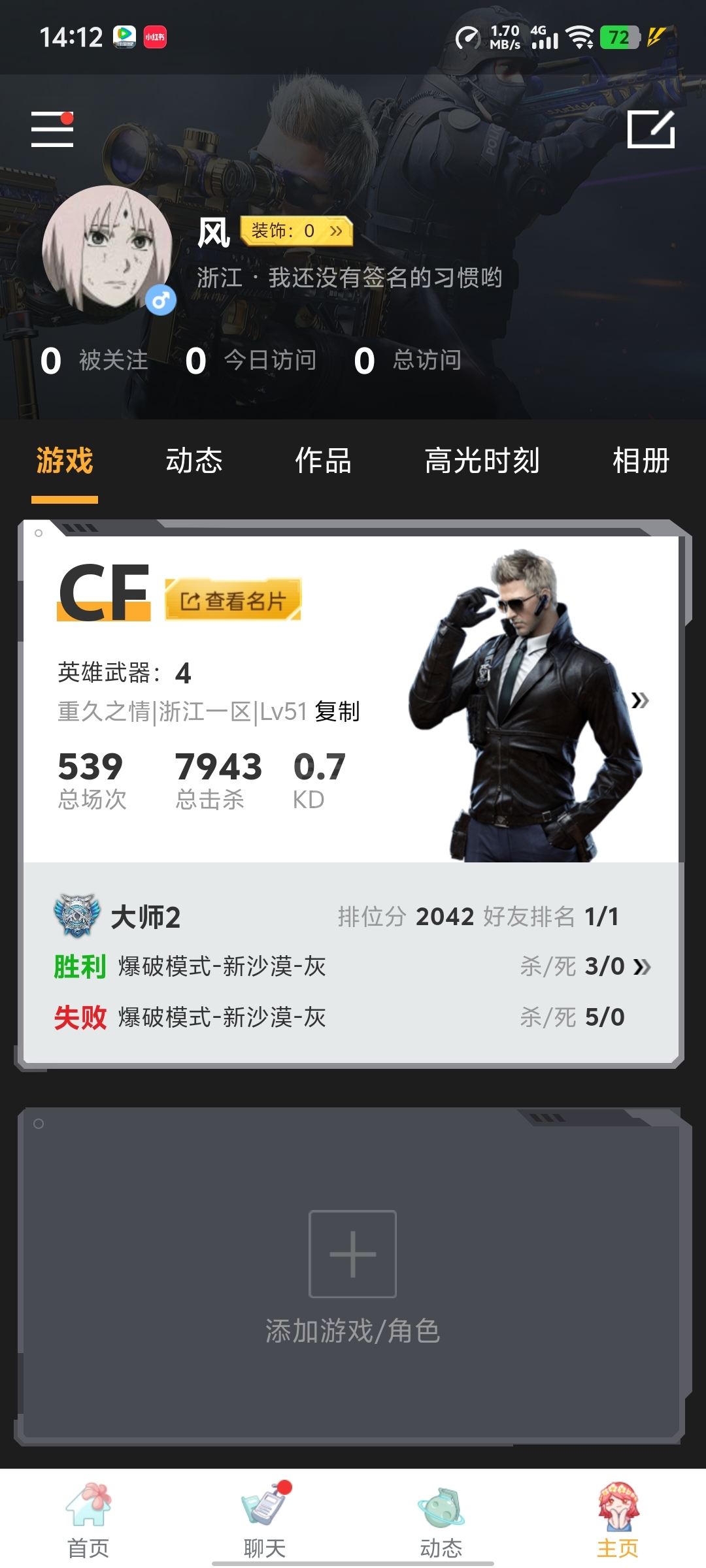Switch to the 动态 top tab
The width and height of the screenshot is (706, 1568).
pos(194,461)
